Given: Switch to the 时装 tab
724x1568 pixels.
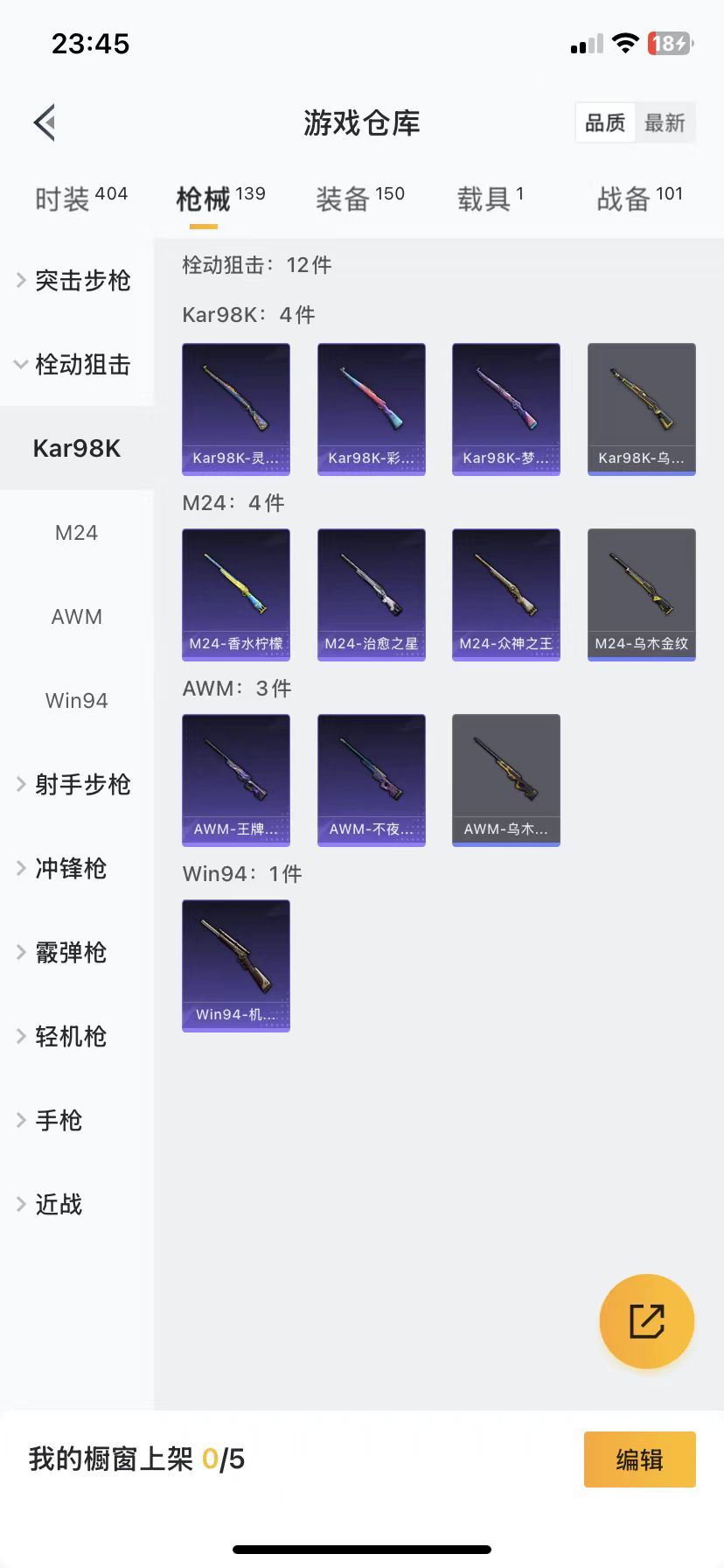Looking at the screenshot, I should tap(81, 199).
